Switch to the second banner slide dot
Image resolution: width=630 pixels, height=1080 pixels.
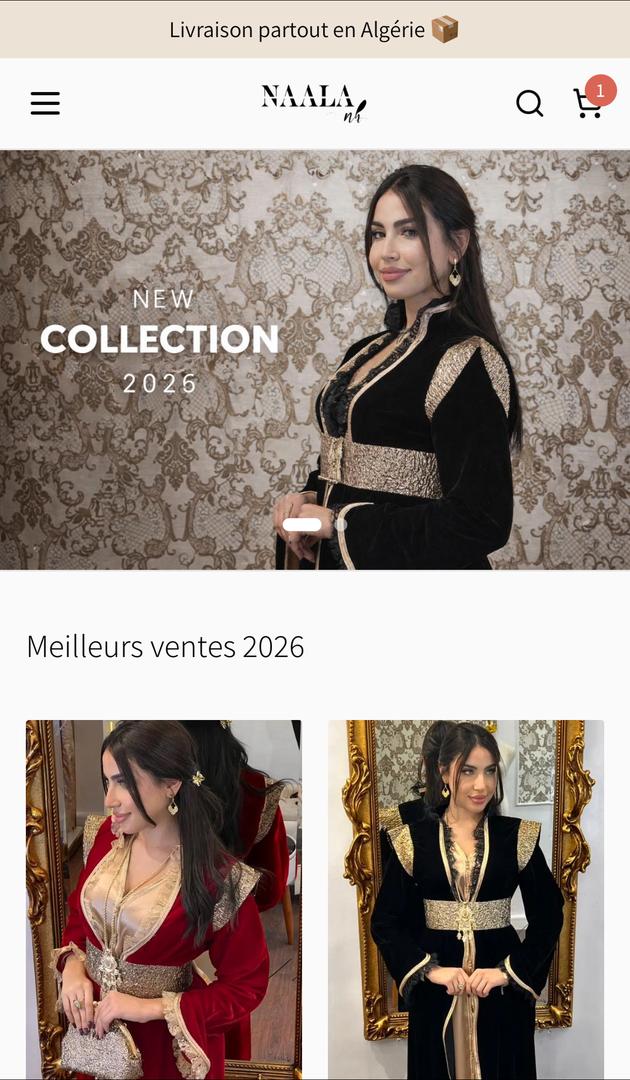coord(341,524)
